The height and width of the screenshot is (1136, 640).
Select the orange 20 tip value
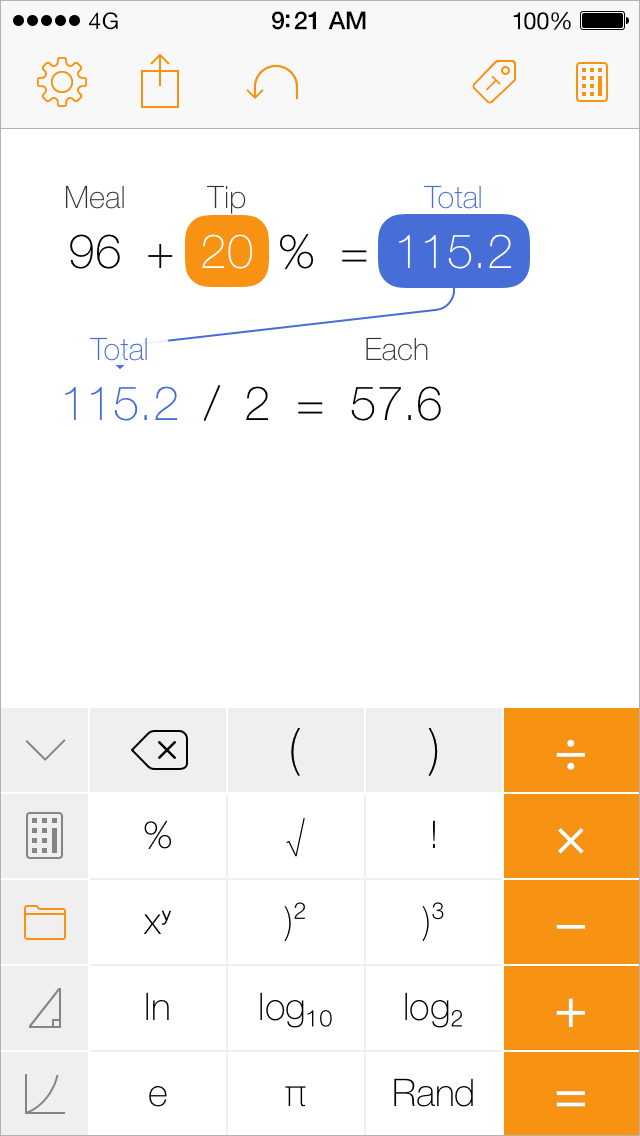point(227,251)
